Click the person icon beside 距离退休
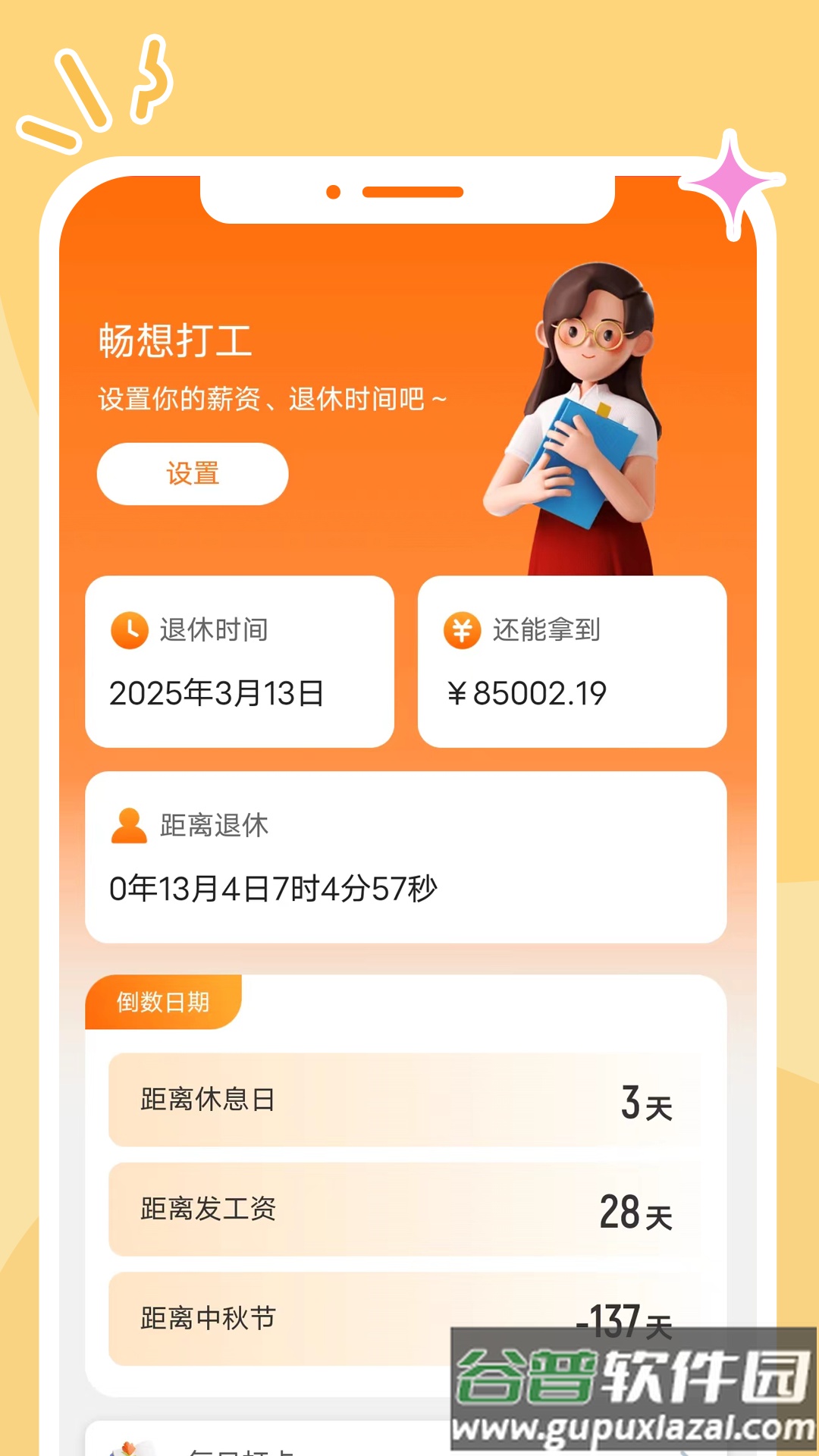This screenshot has width=819, height=1456. (129, 826)
